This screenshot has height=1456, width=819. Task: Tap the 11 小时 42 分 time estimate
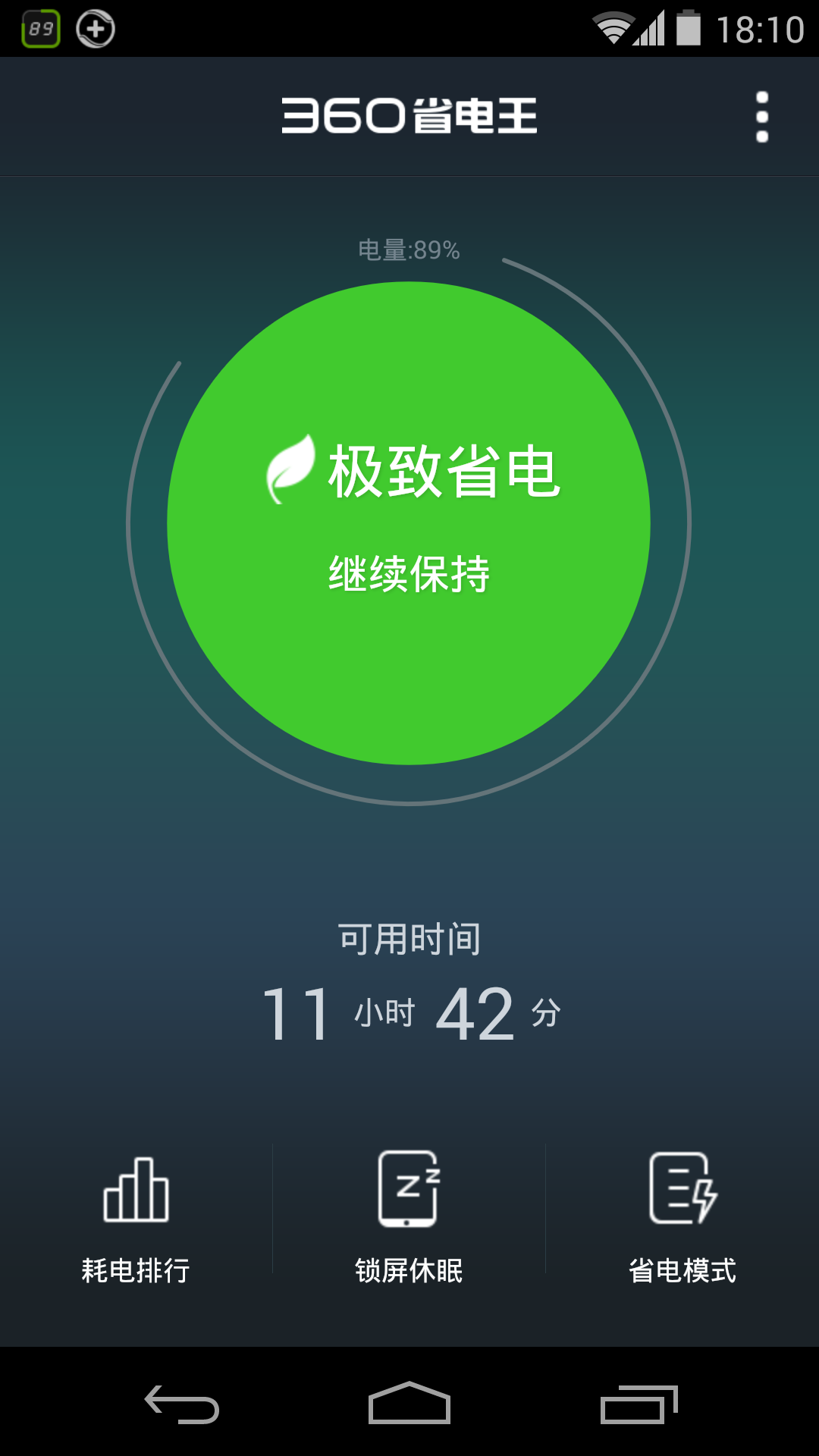click(409, 1015)
